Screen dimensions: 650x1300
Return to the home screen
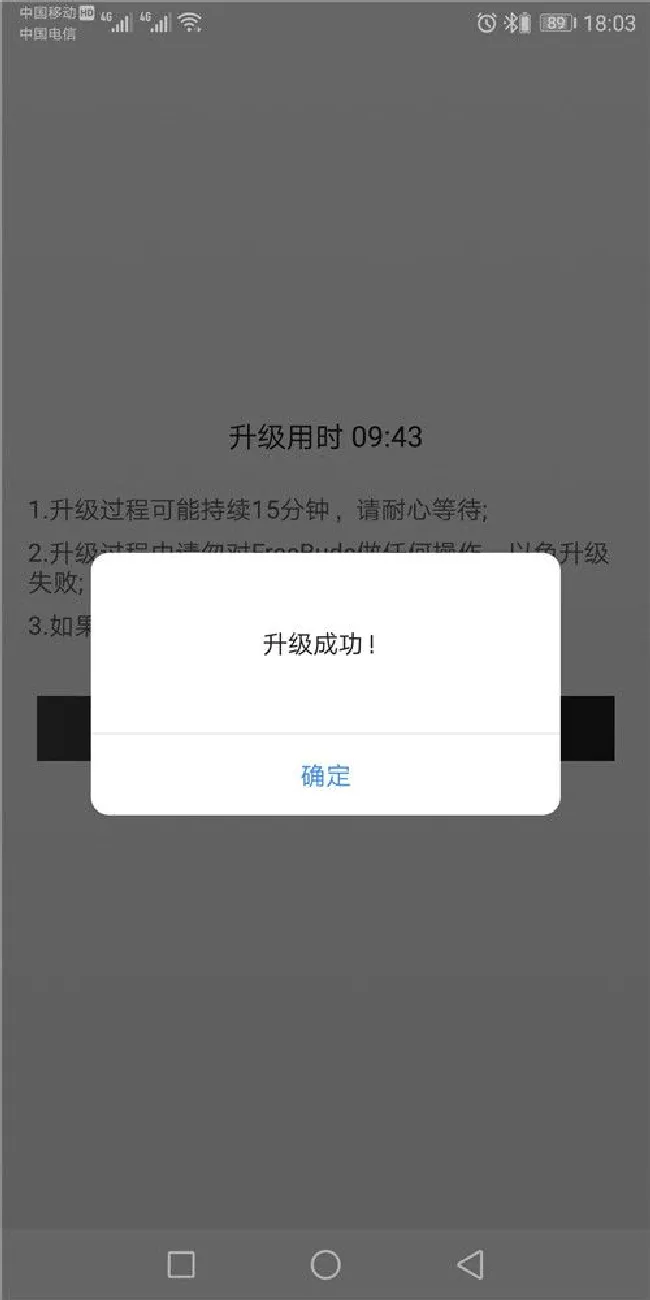tap(325, 1264)
